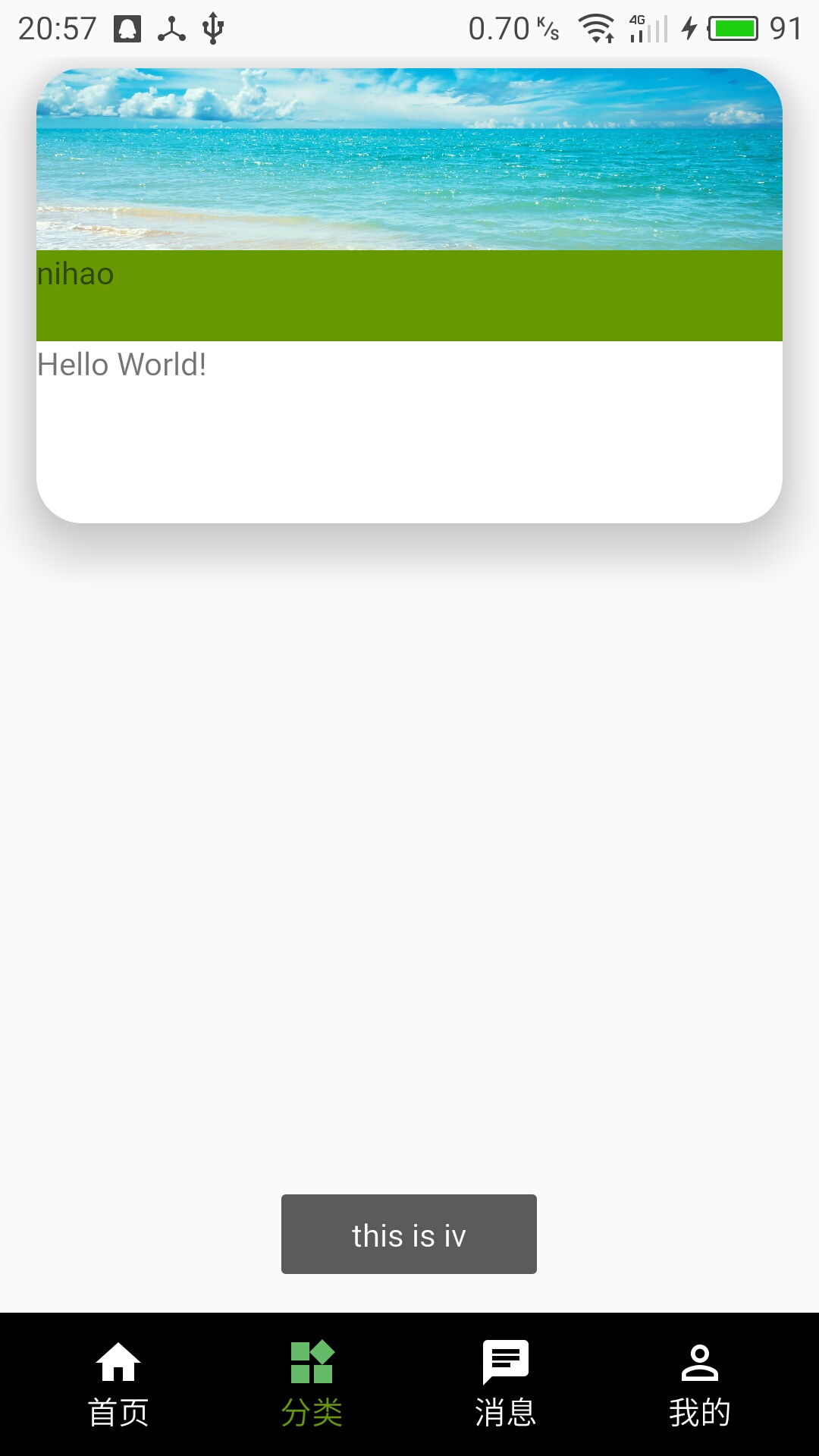
Task: Switch to the 首页 tab
Action: tap(118, 1384)
